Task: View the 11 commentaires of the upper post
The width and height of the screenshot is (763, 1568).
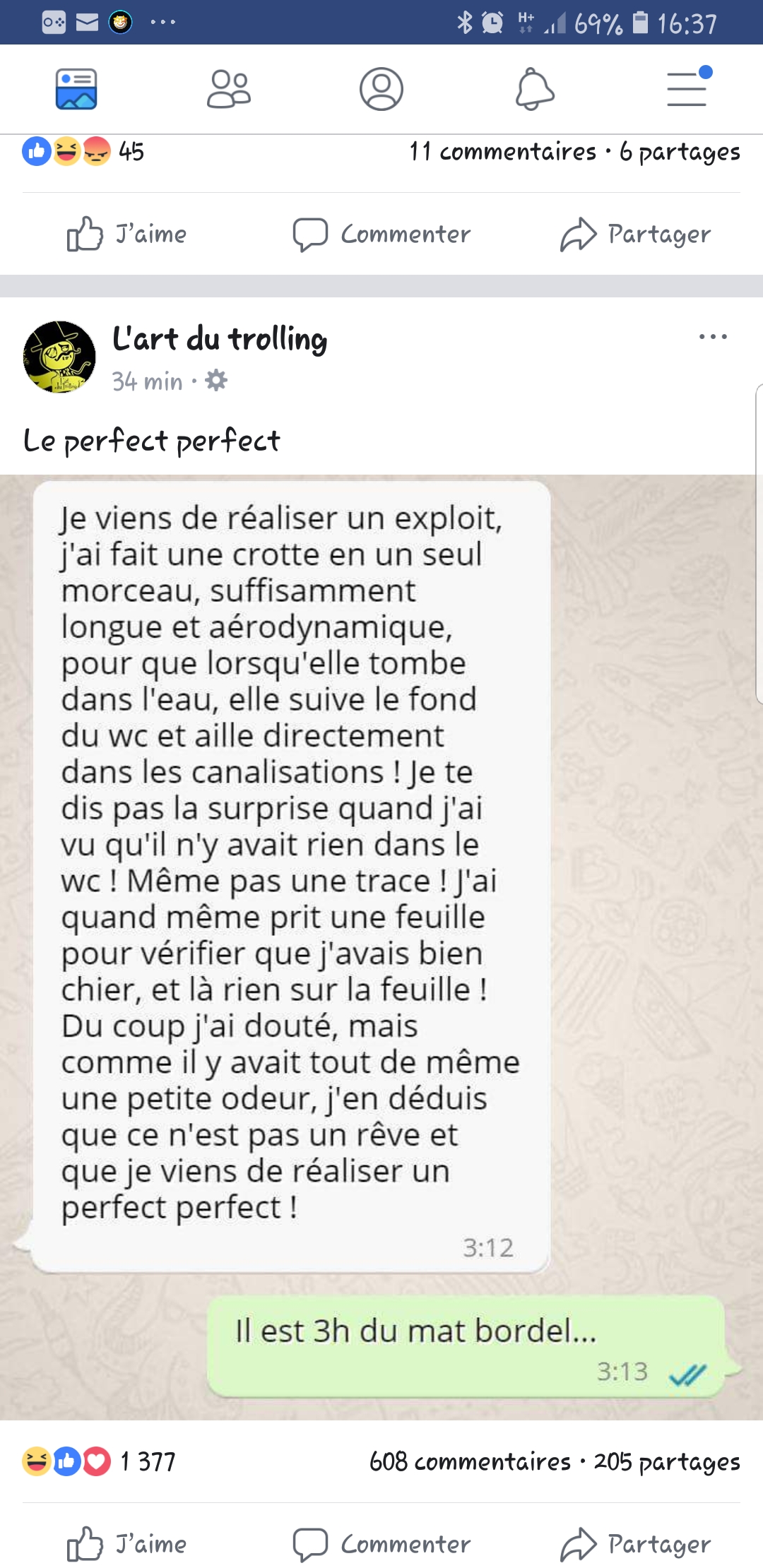Action: point(503,152)
